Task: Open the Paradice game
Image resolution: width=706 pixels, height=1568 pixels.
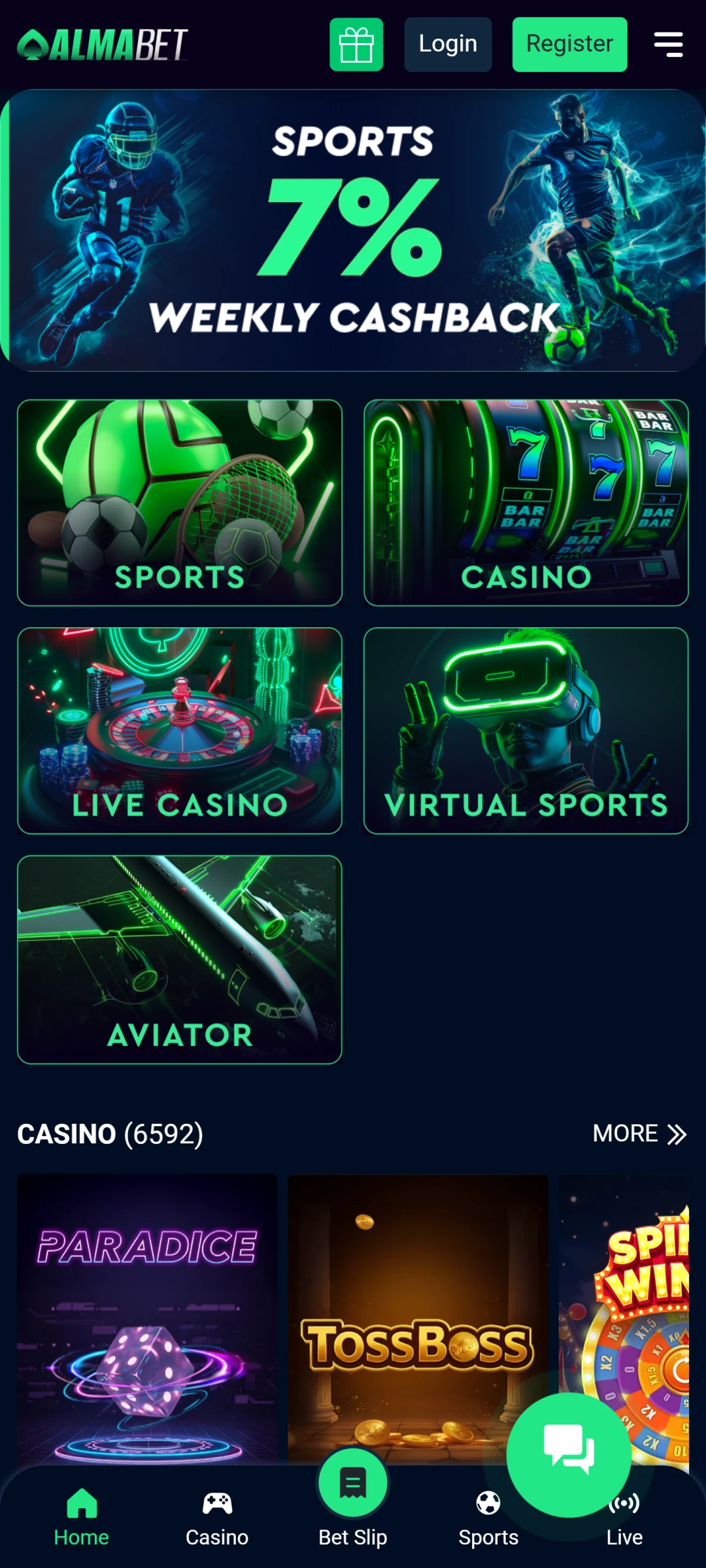Action: 147,1313
